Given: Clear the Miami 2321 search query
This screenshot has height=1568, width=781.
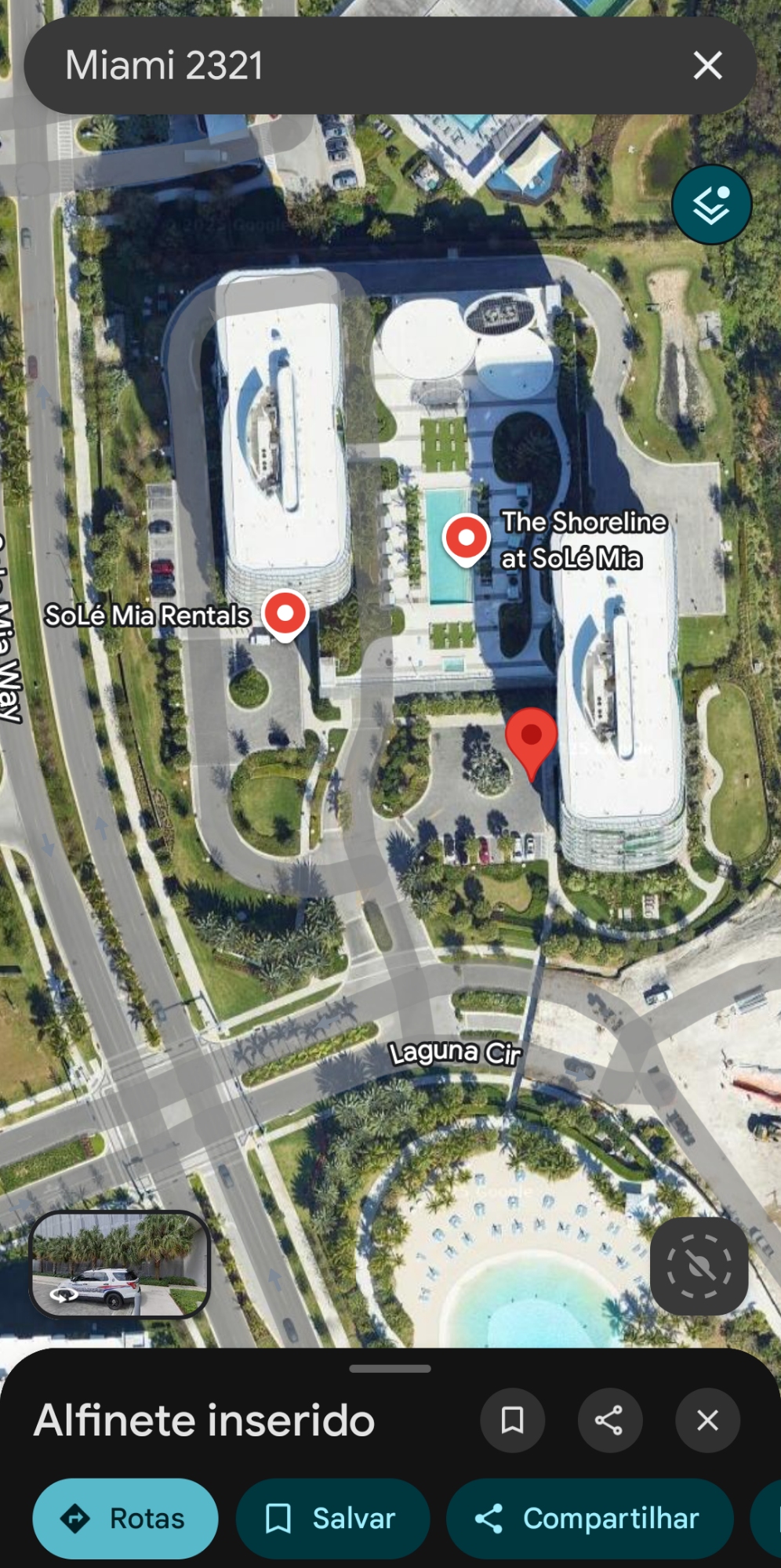Looking at the screenshot, I should pyautogui.click(x=707, y=66).
